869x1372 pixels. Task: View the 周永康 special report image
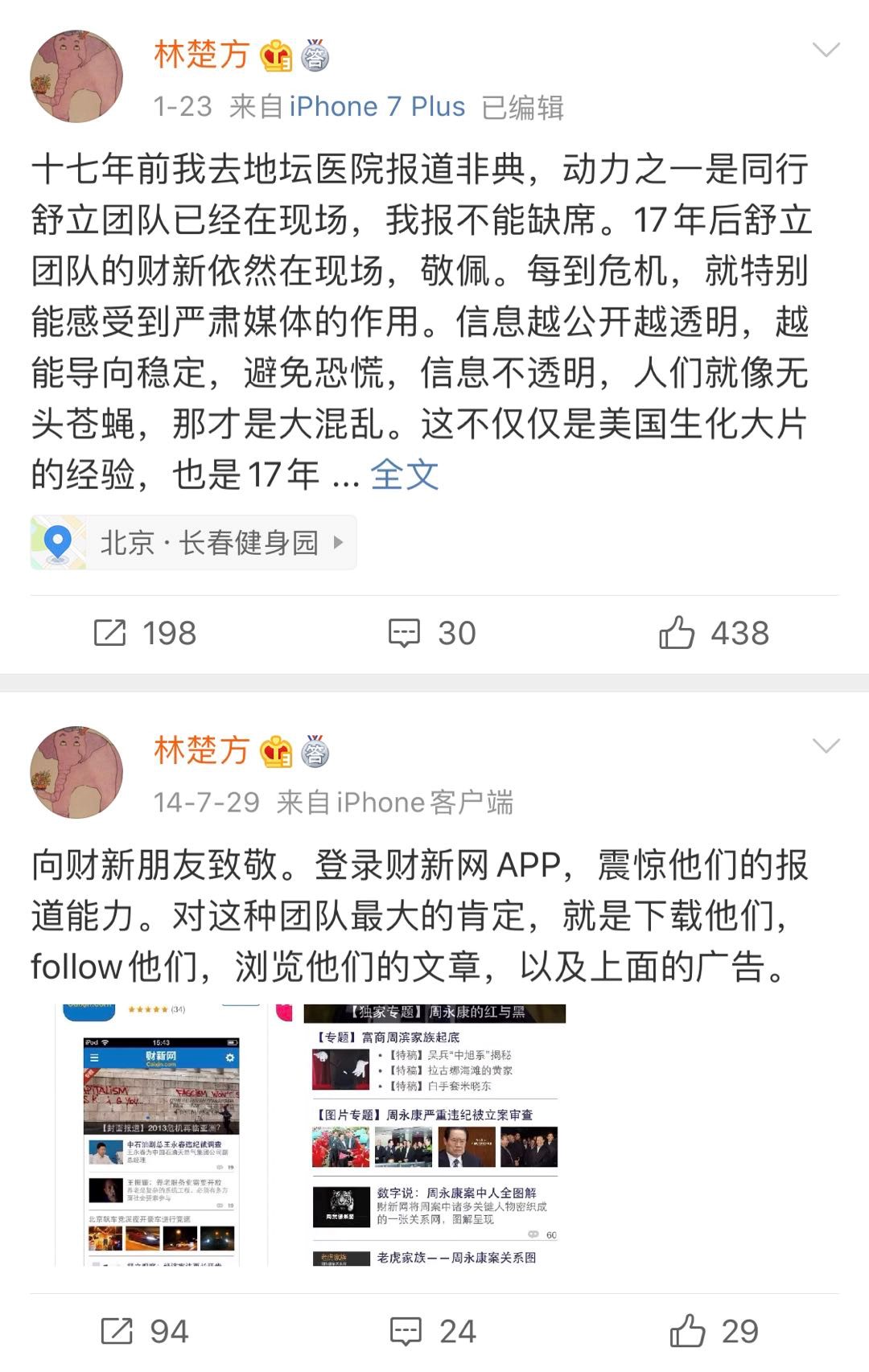[434, 1136]
